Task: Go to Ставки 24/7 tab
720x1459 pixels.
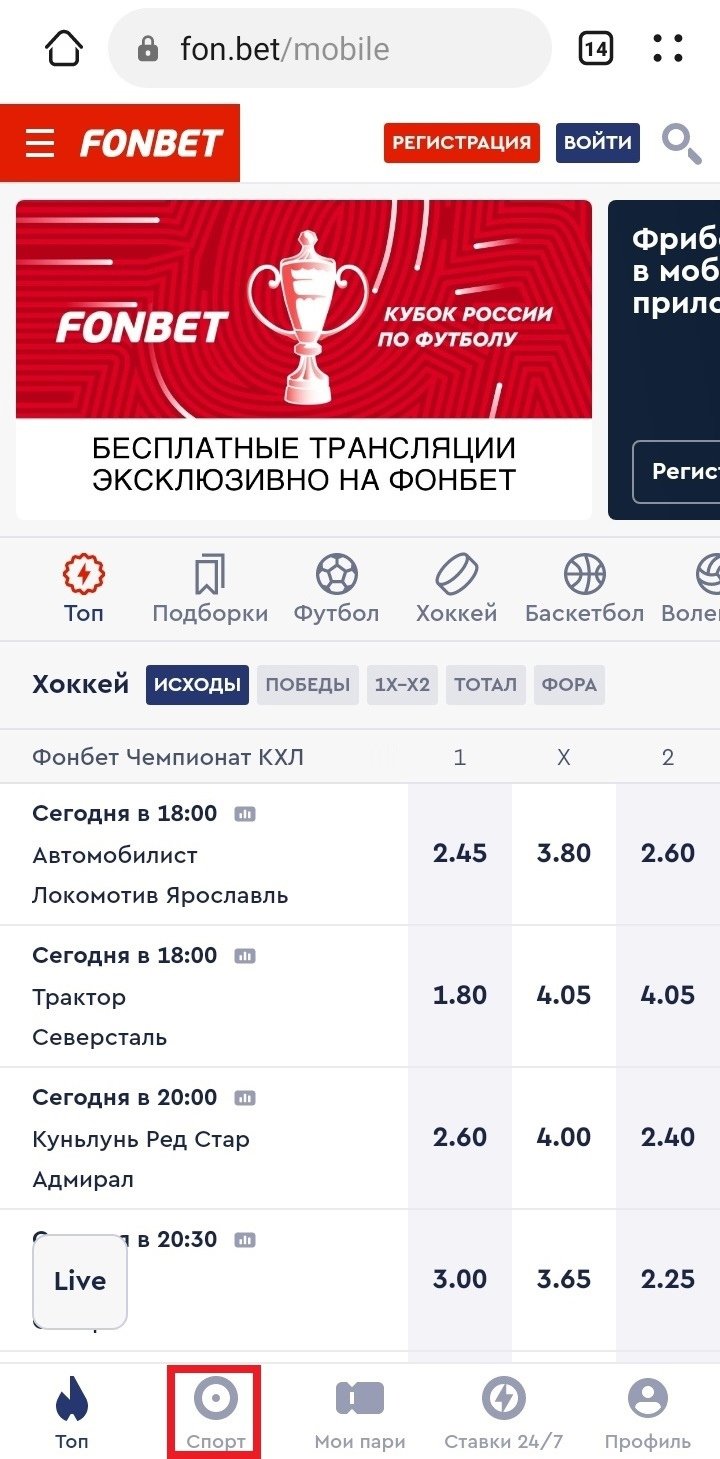Action: pyautogui.click(x=503, y=1412)
